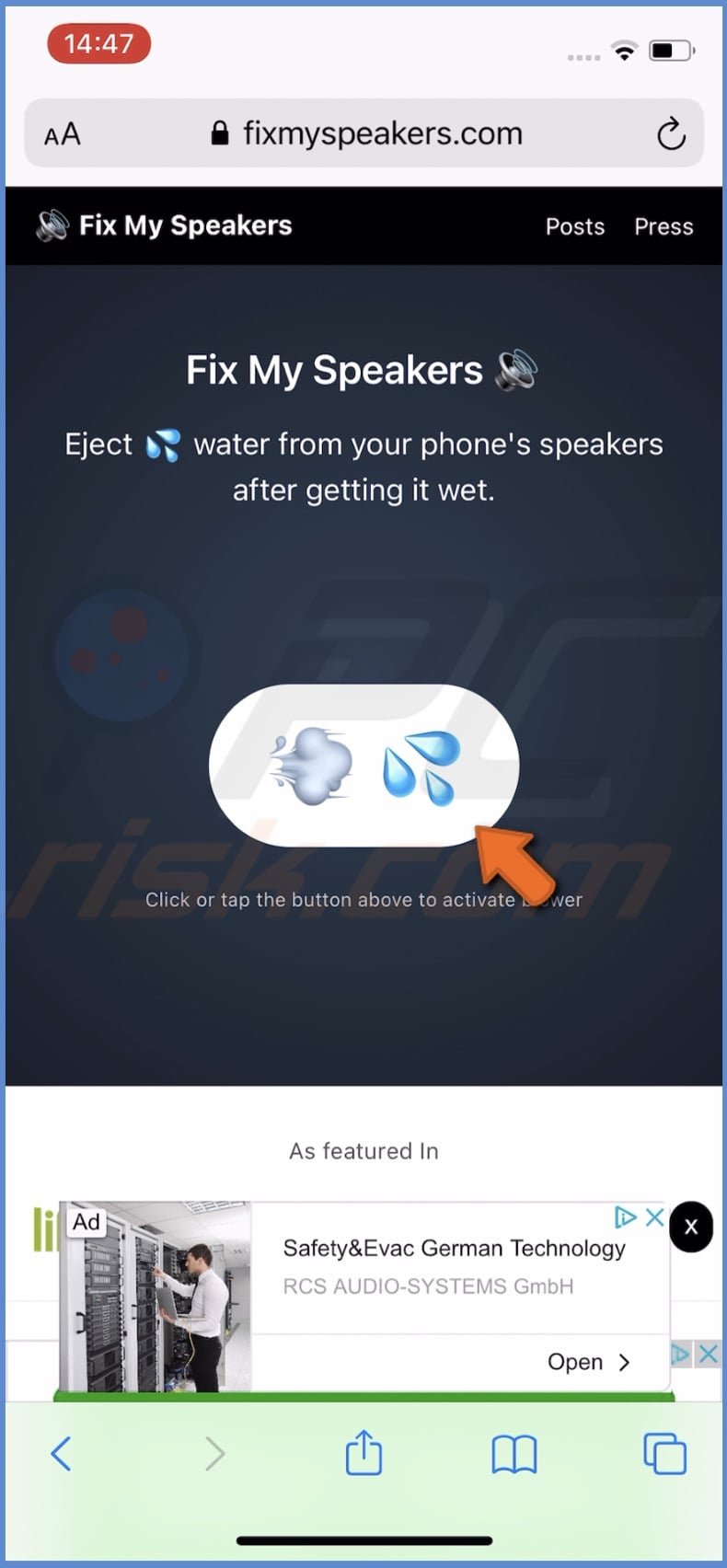
Task: Reload the current page
Action: 671,134
